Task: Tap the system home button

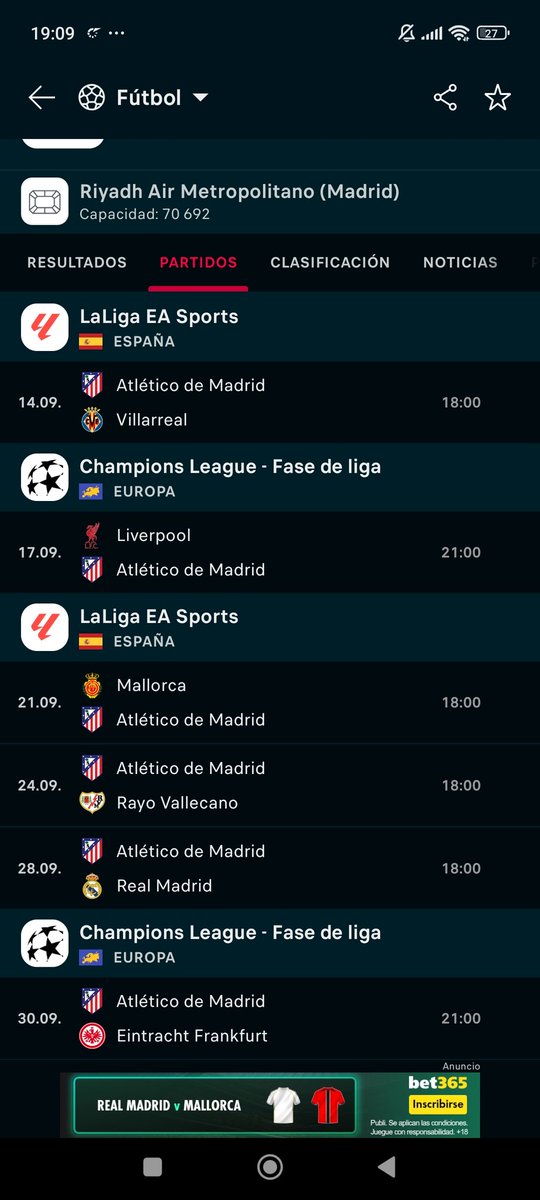Action: point(269,1166)
